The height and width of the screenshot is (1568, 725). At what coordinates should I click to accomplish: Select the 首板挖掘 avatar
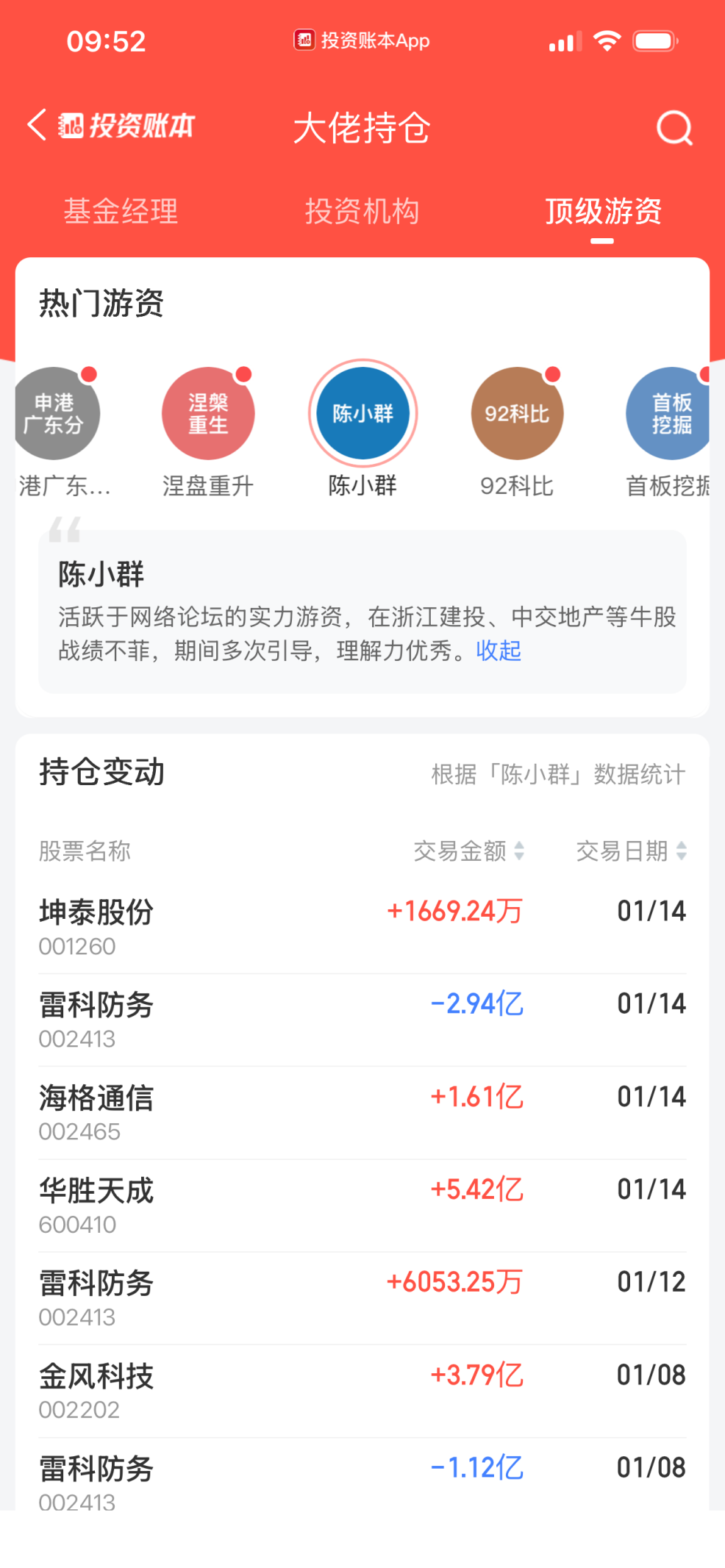(668, 413)
